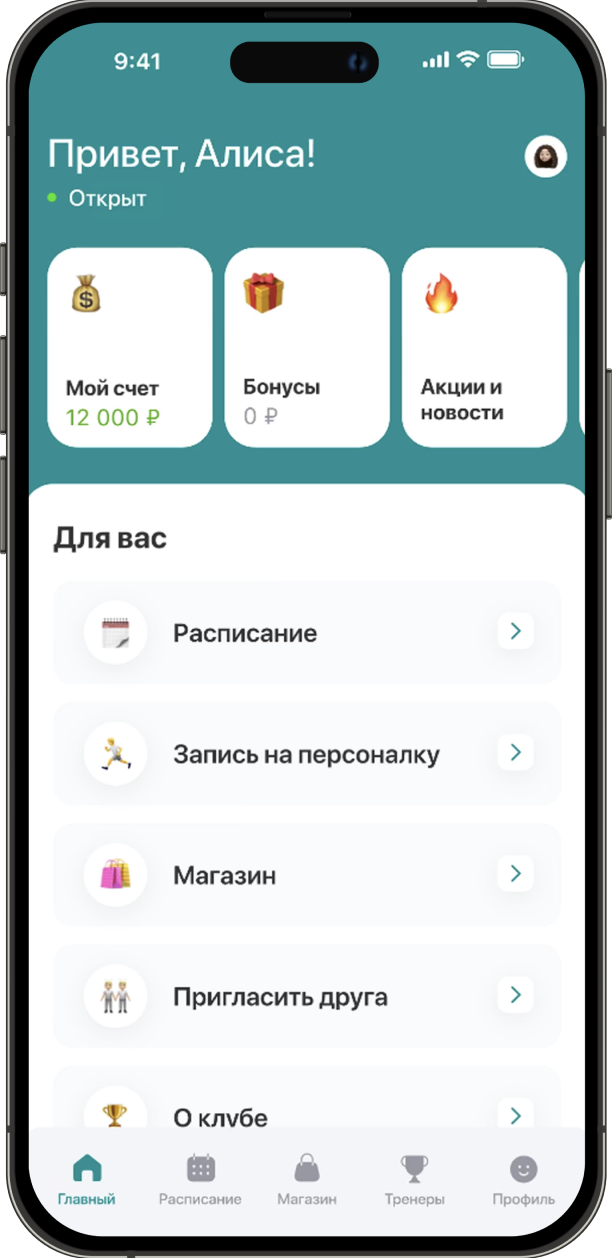This screenshot has height=1258, width=612.
Task: Open Запись на персоналку
Action: [306, 754]
